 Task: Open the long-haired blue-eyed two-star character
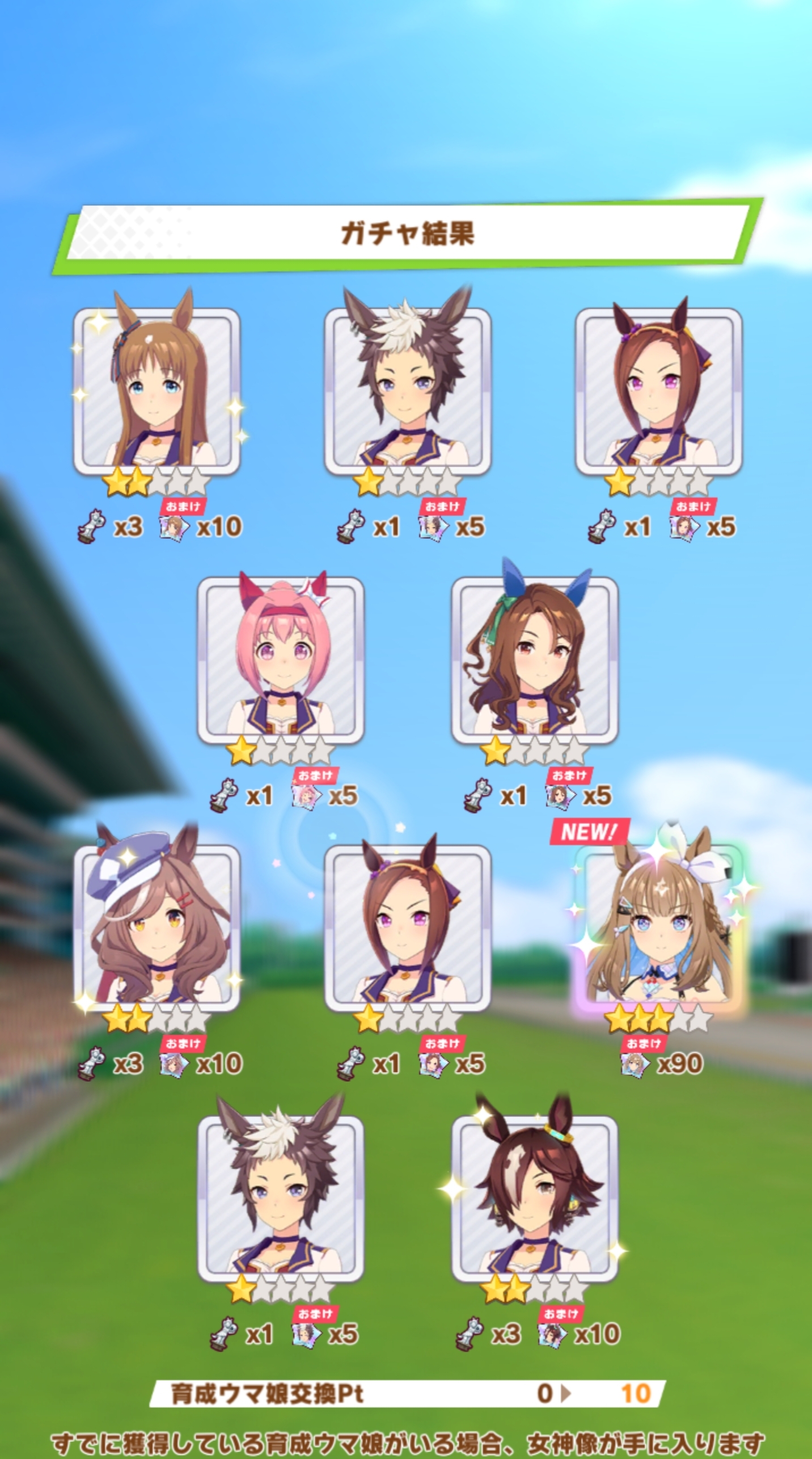pyautogui.click(x=157, y=391)
